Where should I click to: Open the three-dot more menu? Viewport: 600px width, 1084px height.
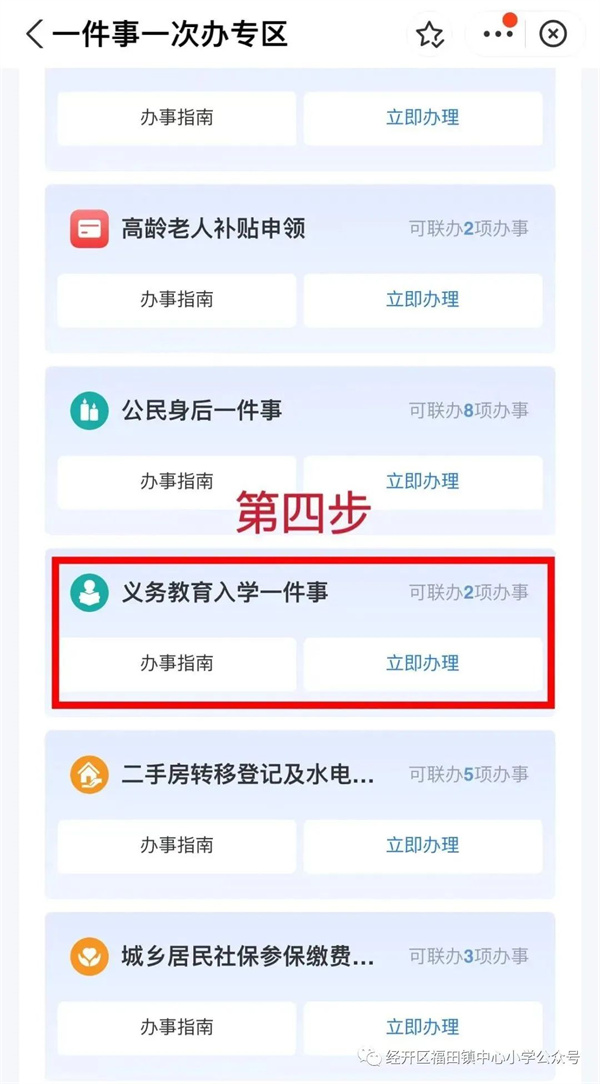(497, 34)
